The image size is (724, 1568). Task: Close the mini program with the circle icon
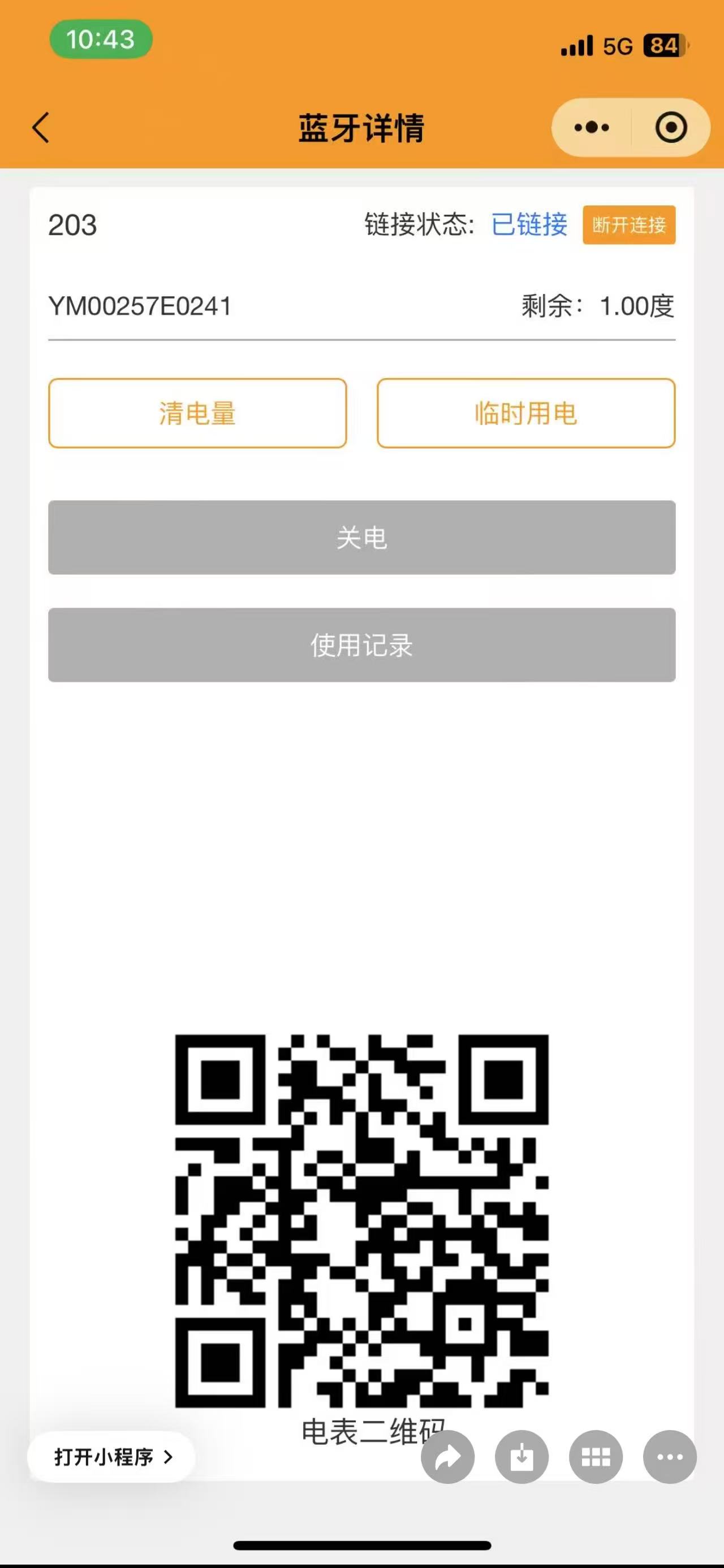(671, 128)
